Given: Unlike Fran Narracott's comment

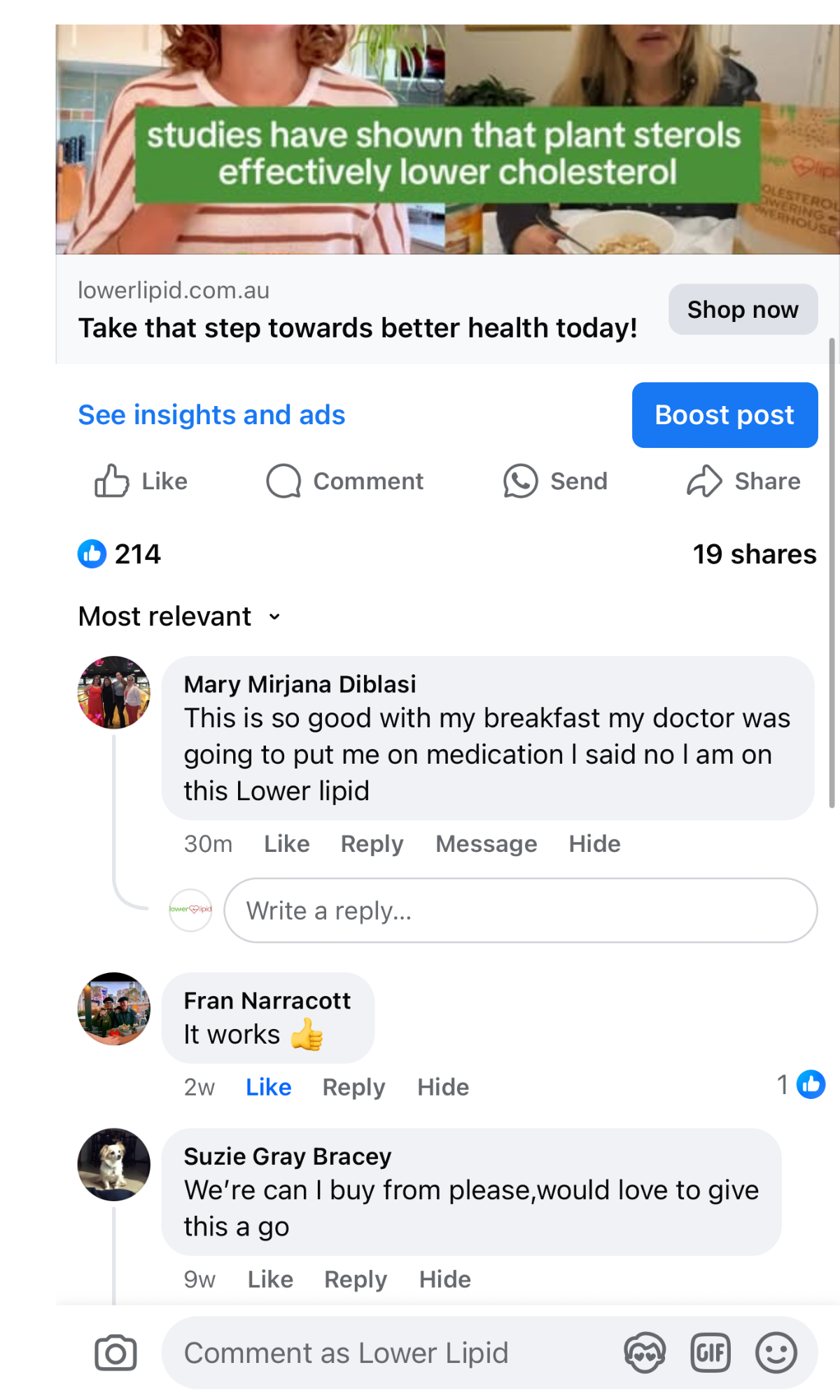Looking at the screenshot, I should pyautogui.click(x=268, y=1087).
